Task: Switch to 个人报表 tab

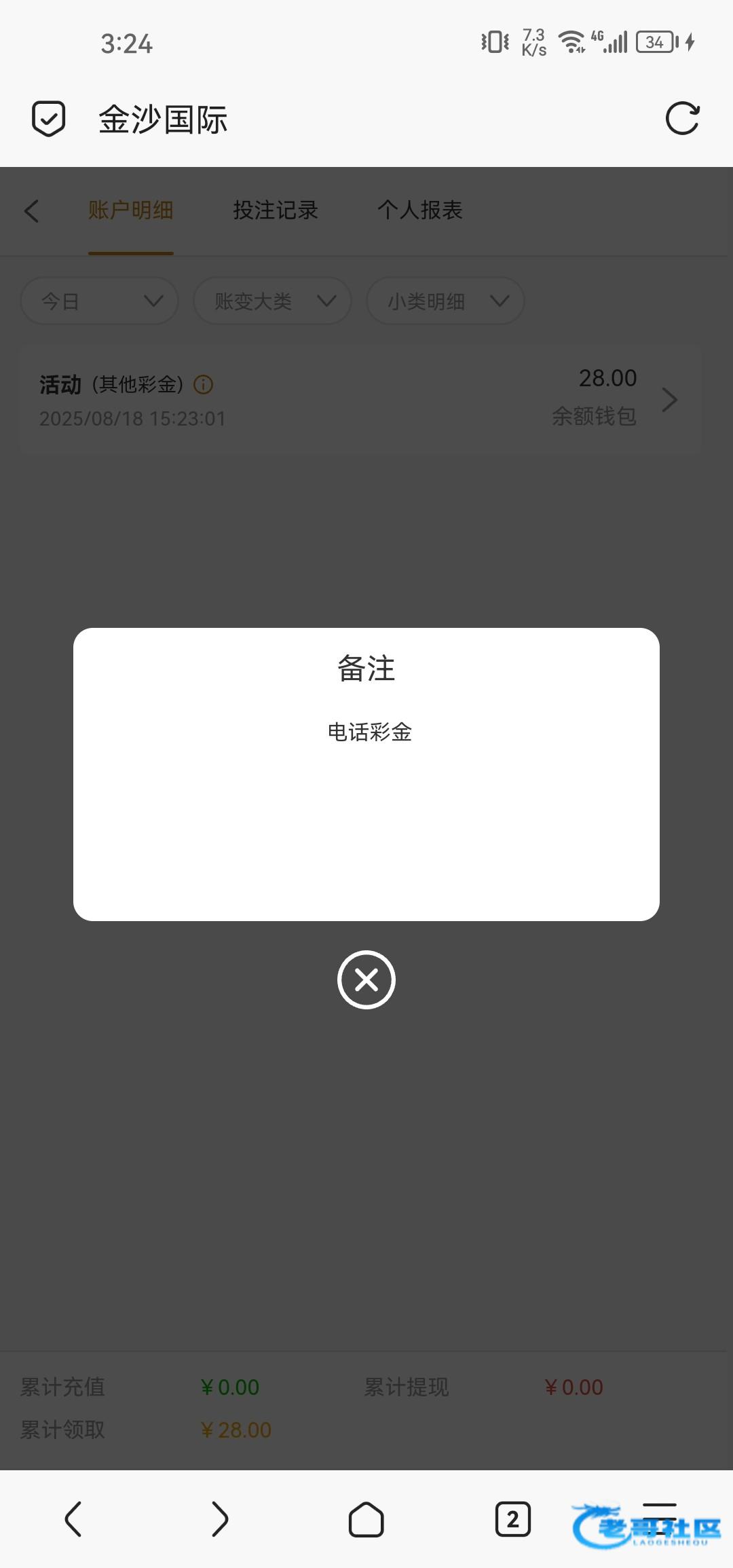Action: 420,210
